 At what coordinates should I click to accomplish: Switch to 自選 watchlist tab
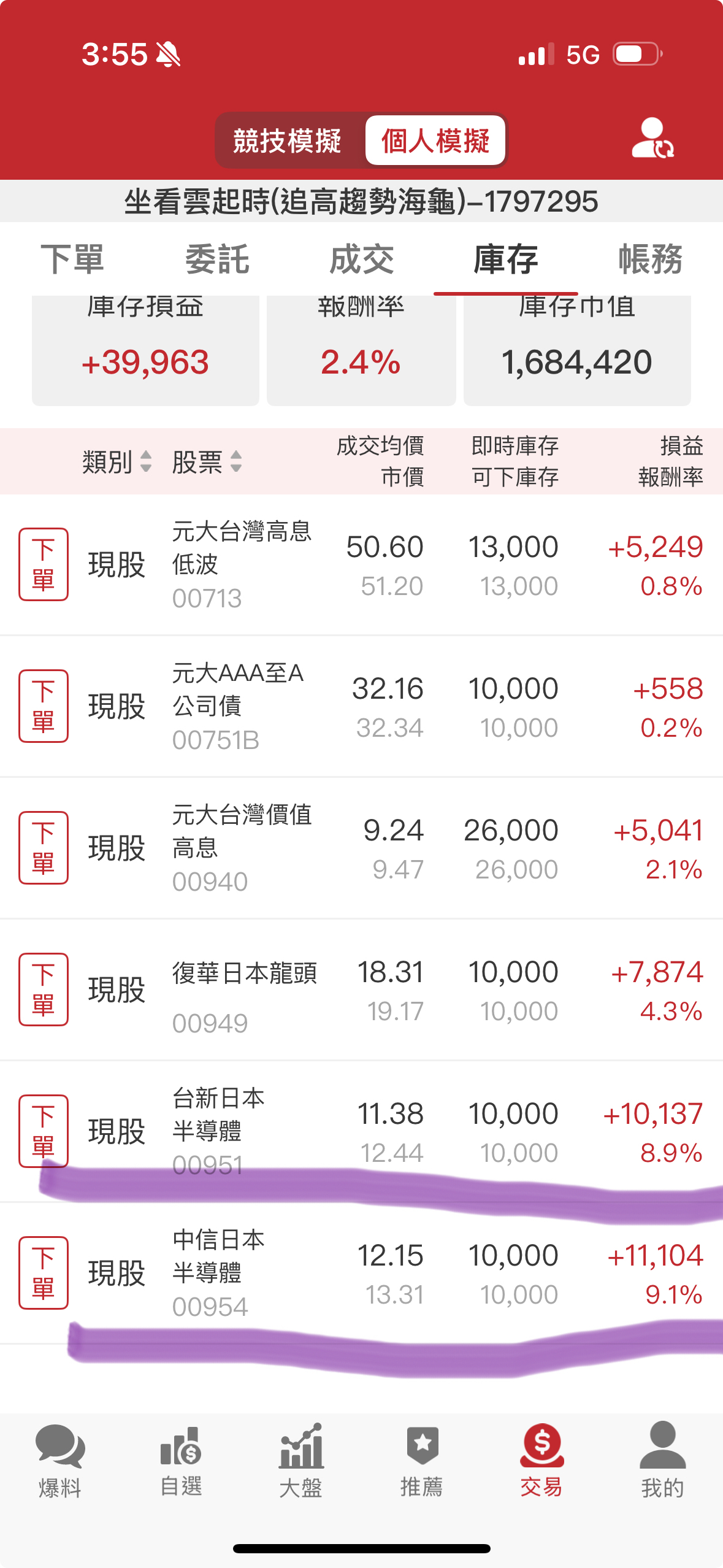180,1460
